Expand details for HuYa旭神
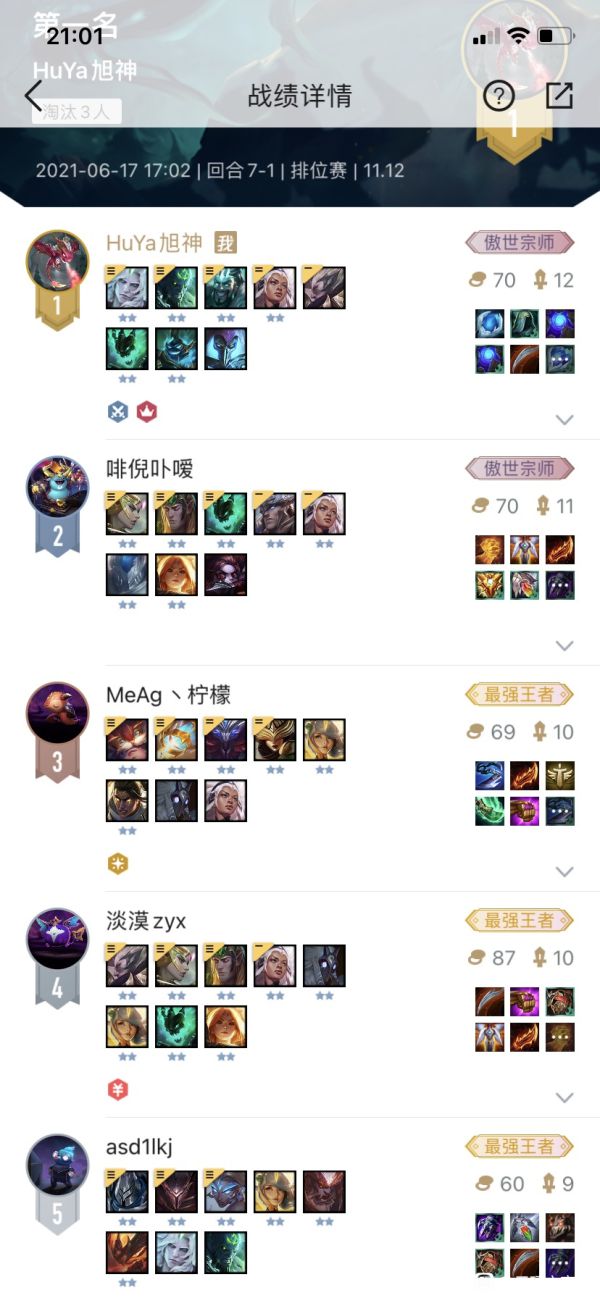This screenshot has width=600, height=1298. pyautogui.click(x=564, y=419)
